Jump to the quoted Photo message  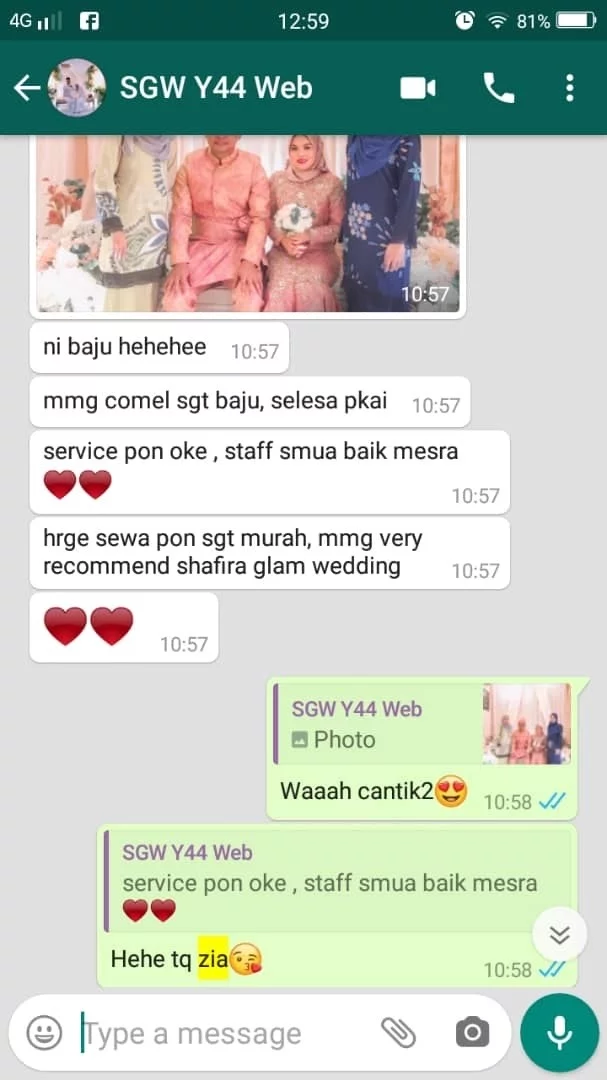click(422, 725)
